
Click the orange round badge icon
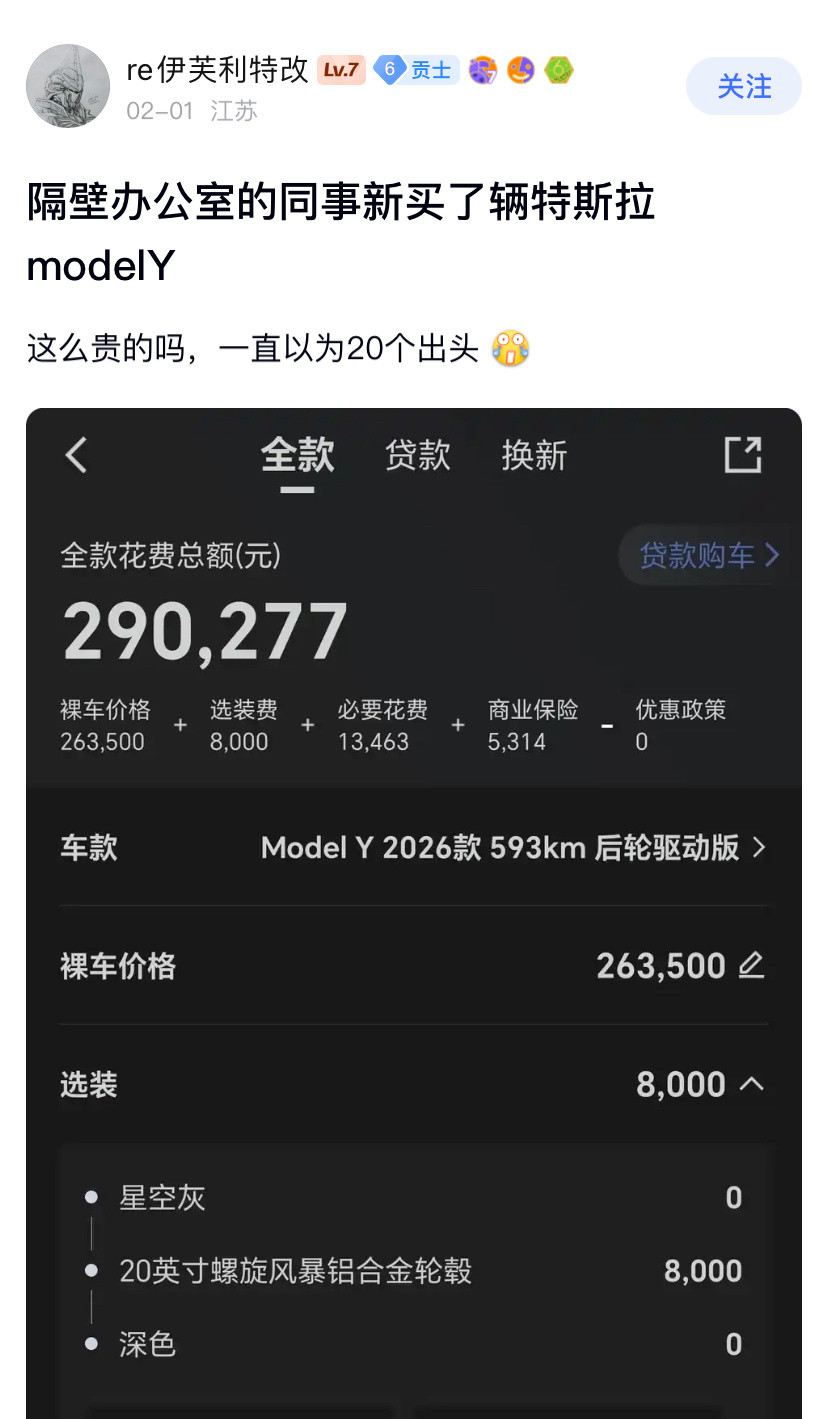click(521, 70)
